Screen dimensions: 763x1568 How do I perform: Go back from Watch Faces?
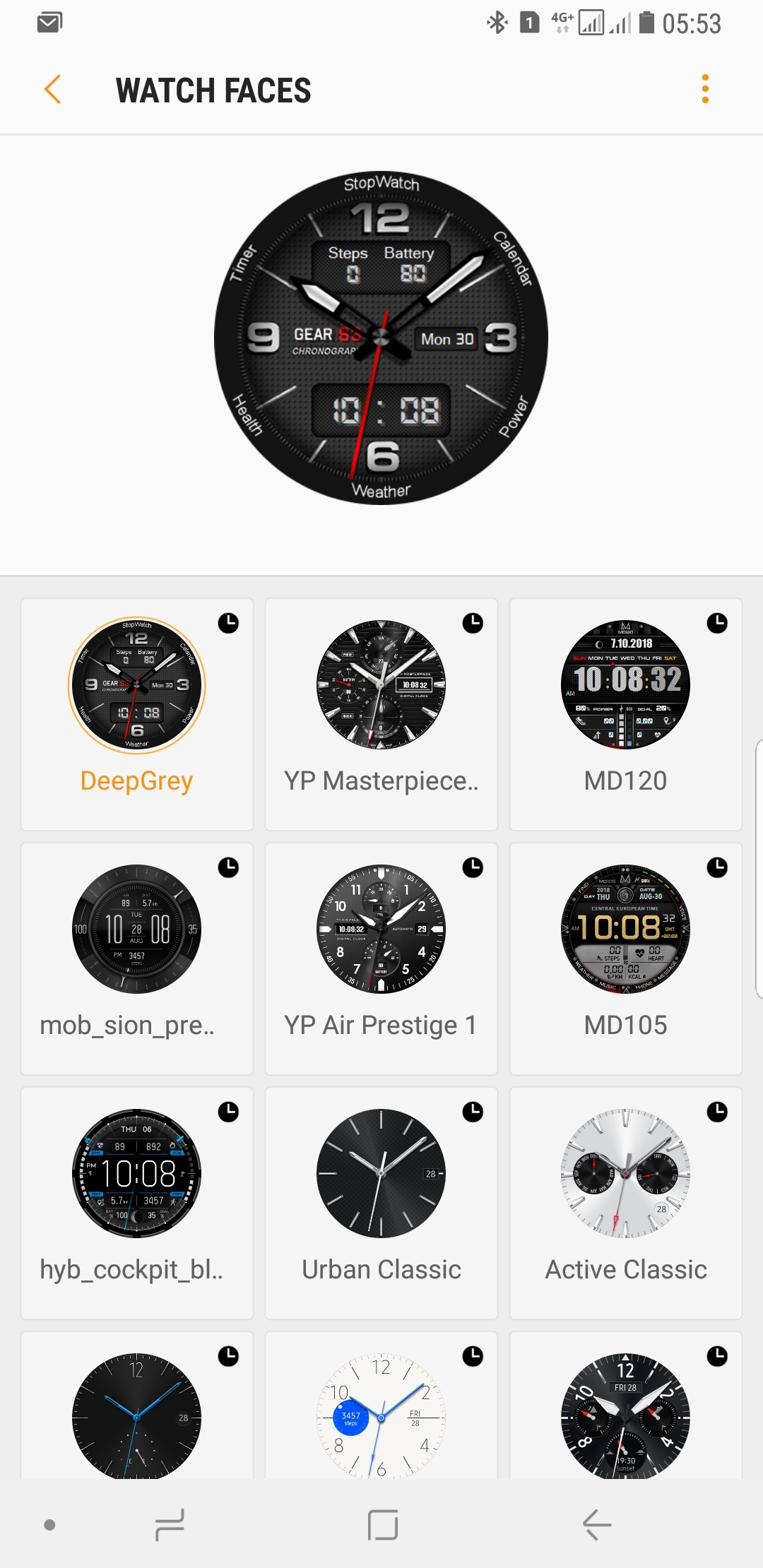tap(53, 90)
